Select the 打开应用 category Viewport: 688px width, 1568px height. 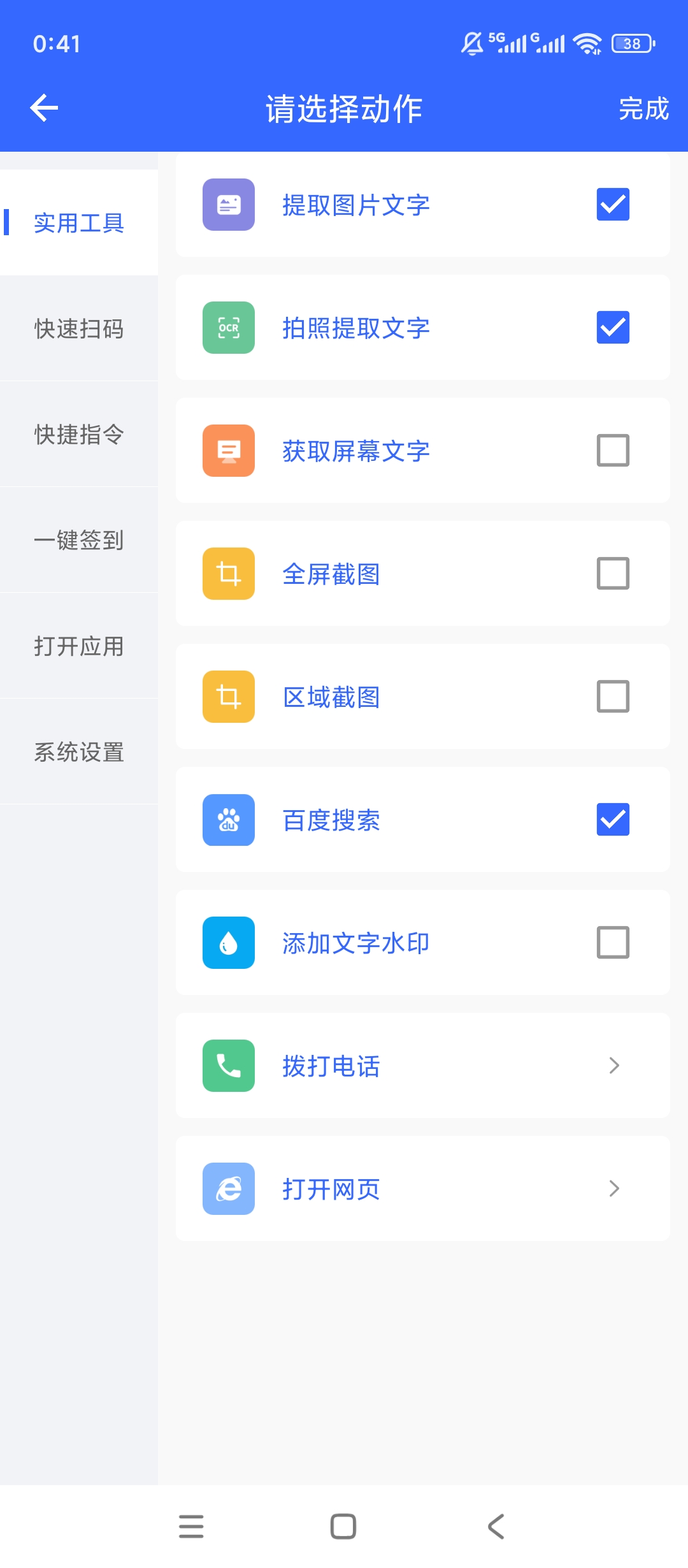[79, 646]
